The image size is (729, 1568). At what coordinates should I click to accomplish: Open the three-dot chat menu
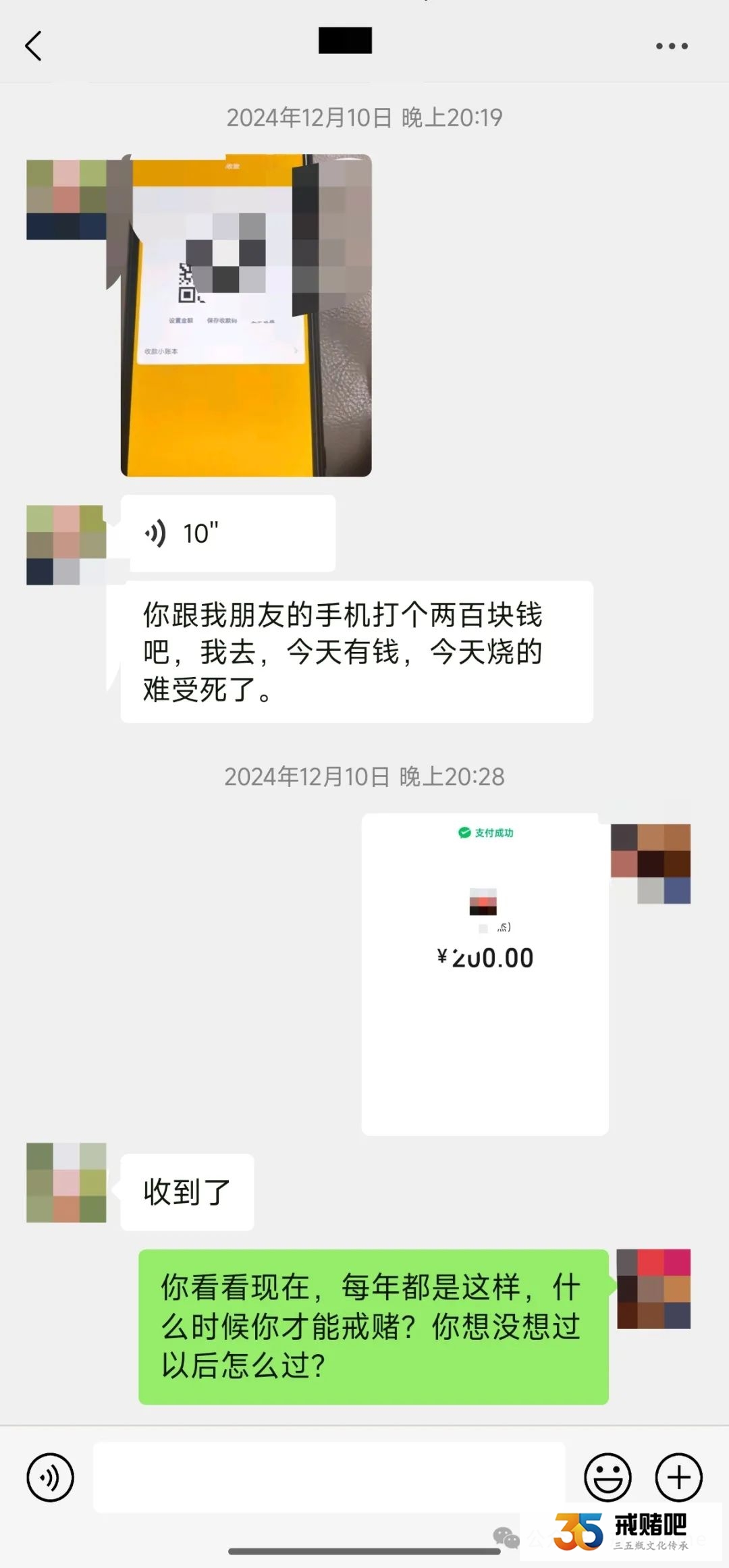[x=672, y=46]
